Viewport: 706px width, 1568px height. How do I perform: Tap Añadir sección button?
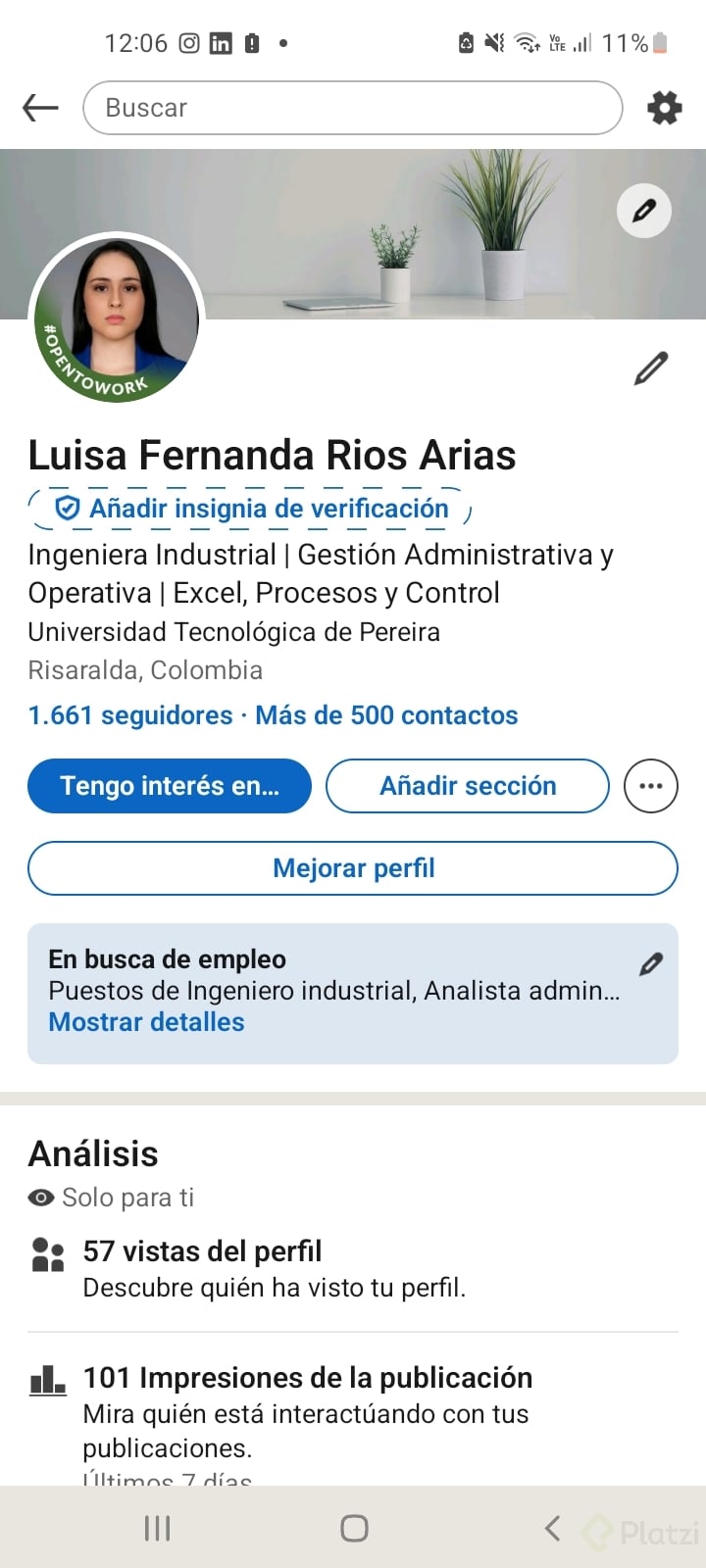point(468,786)
